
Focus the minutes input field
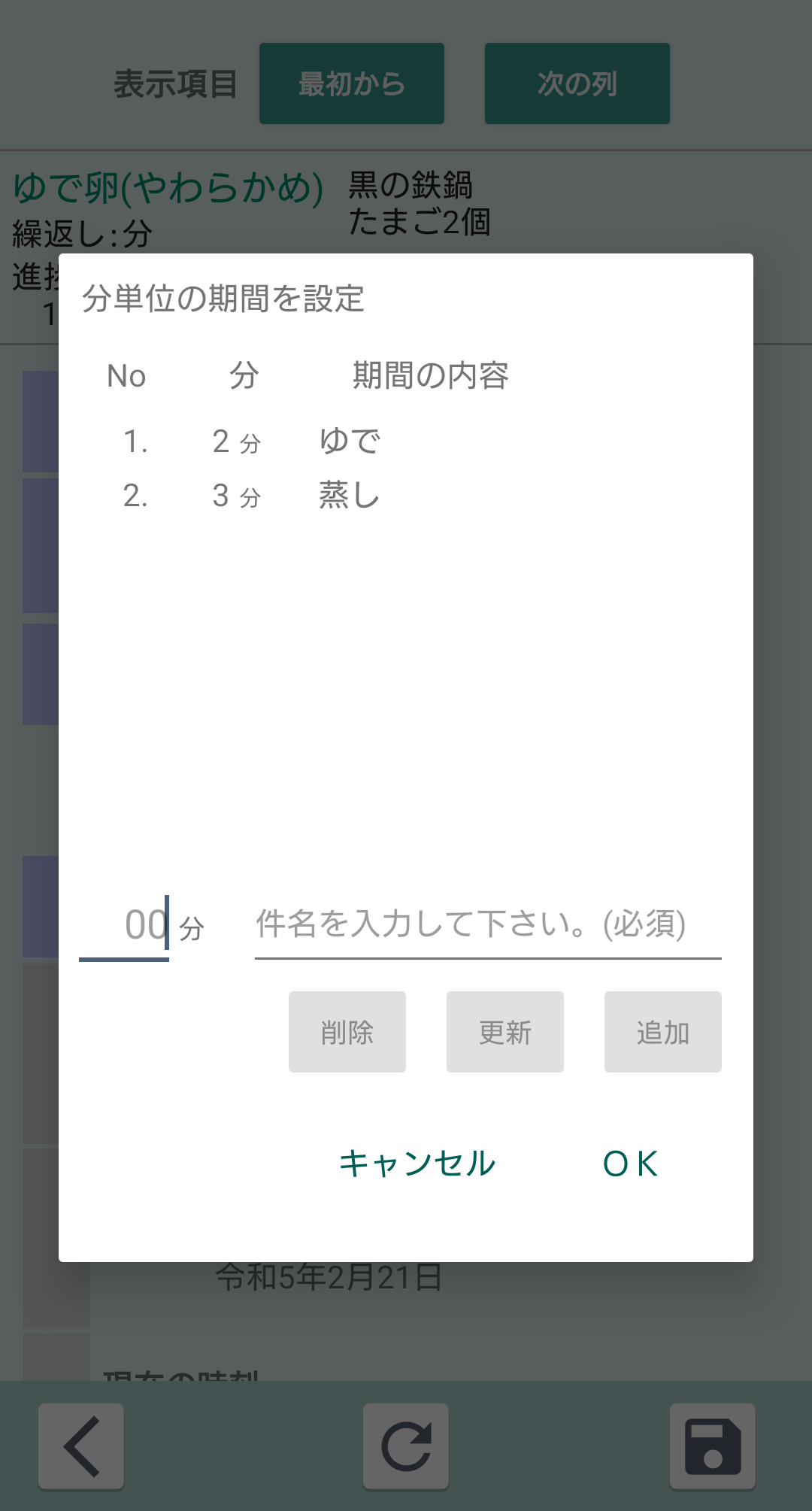125,926
